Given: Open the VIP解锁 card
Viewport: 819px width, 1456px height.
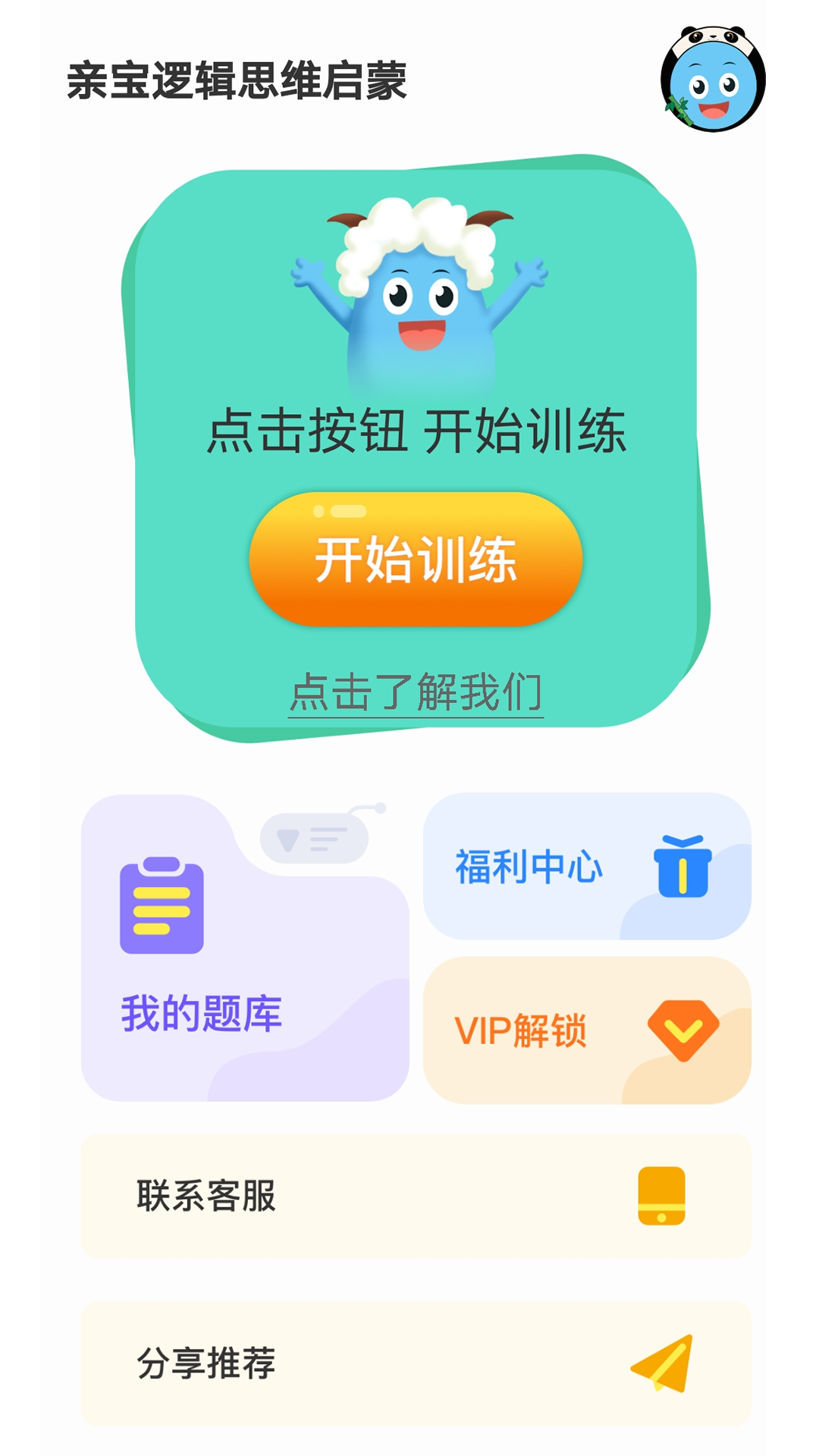Looking at the screenshot, I should 586,1030.
